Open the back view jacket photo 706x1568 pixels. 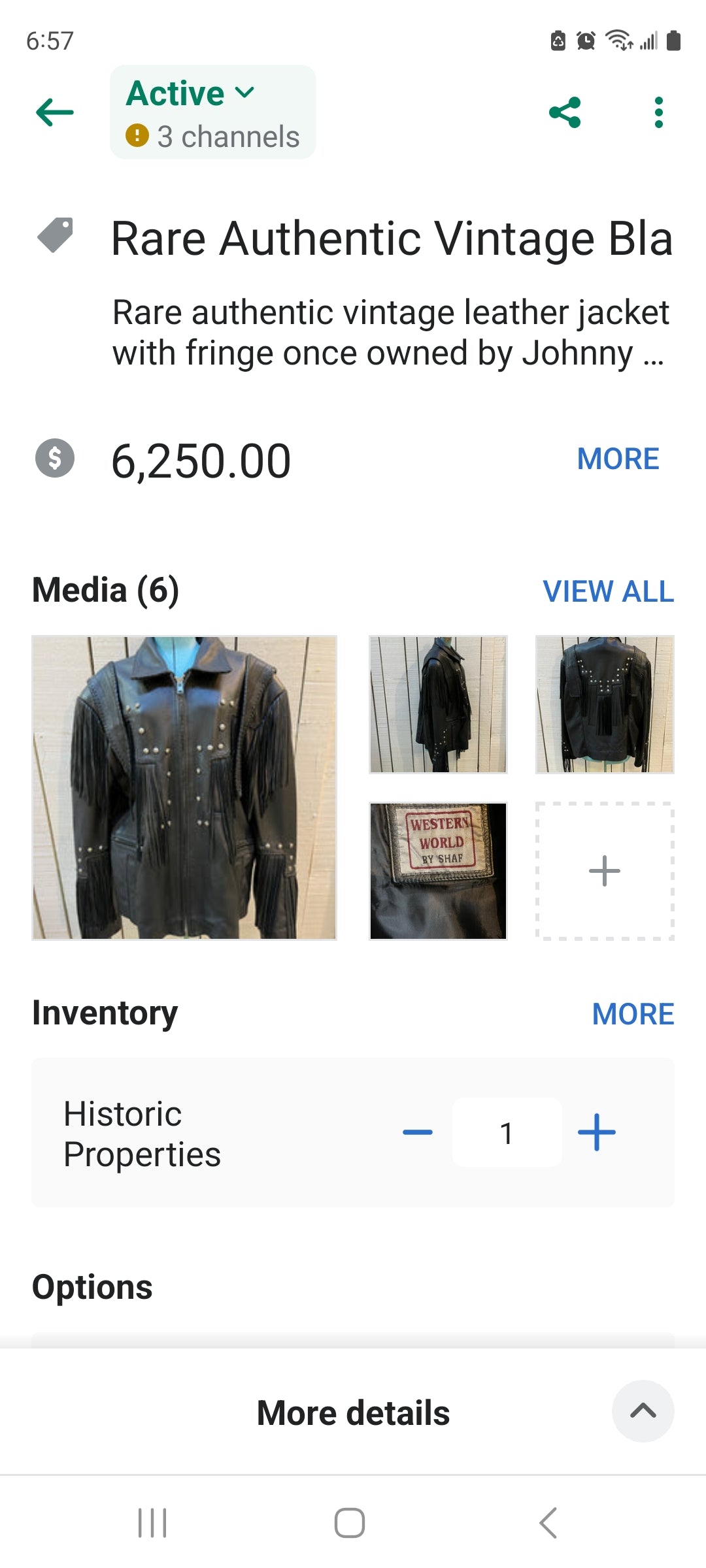605,704
